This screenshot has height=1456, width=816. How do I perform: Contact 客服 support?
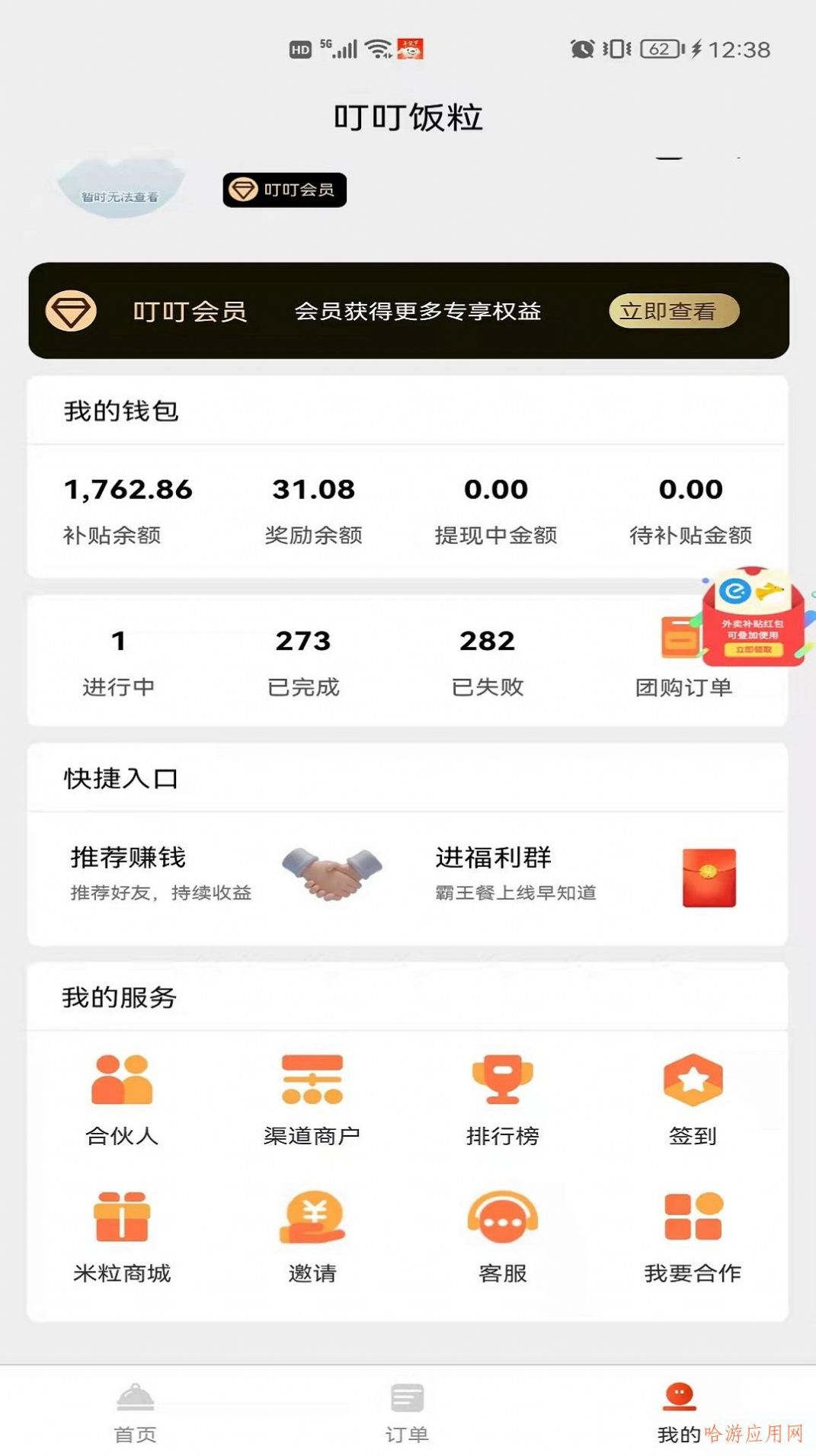503,1237
